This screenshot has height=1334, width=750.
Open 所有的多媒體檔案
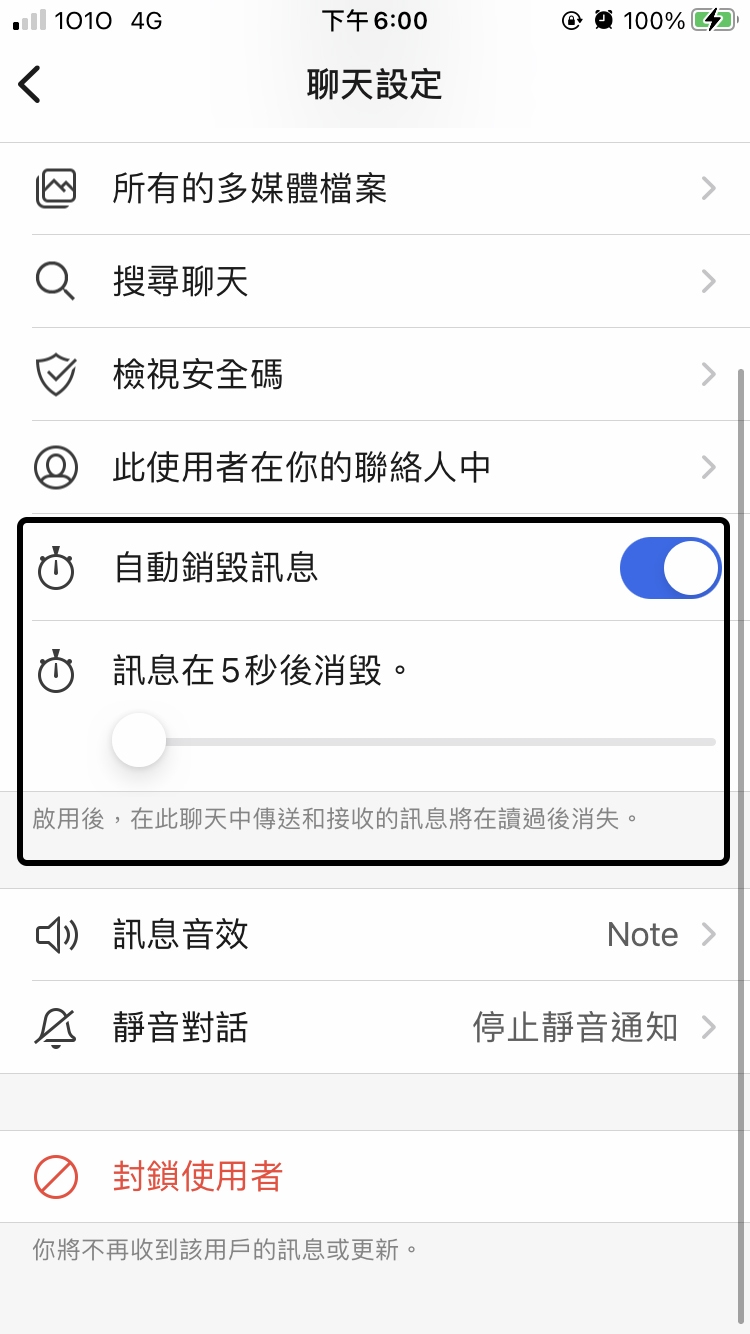[x=375, y=188]
